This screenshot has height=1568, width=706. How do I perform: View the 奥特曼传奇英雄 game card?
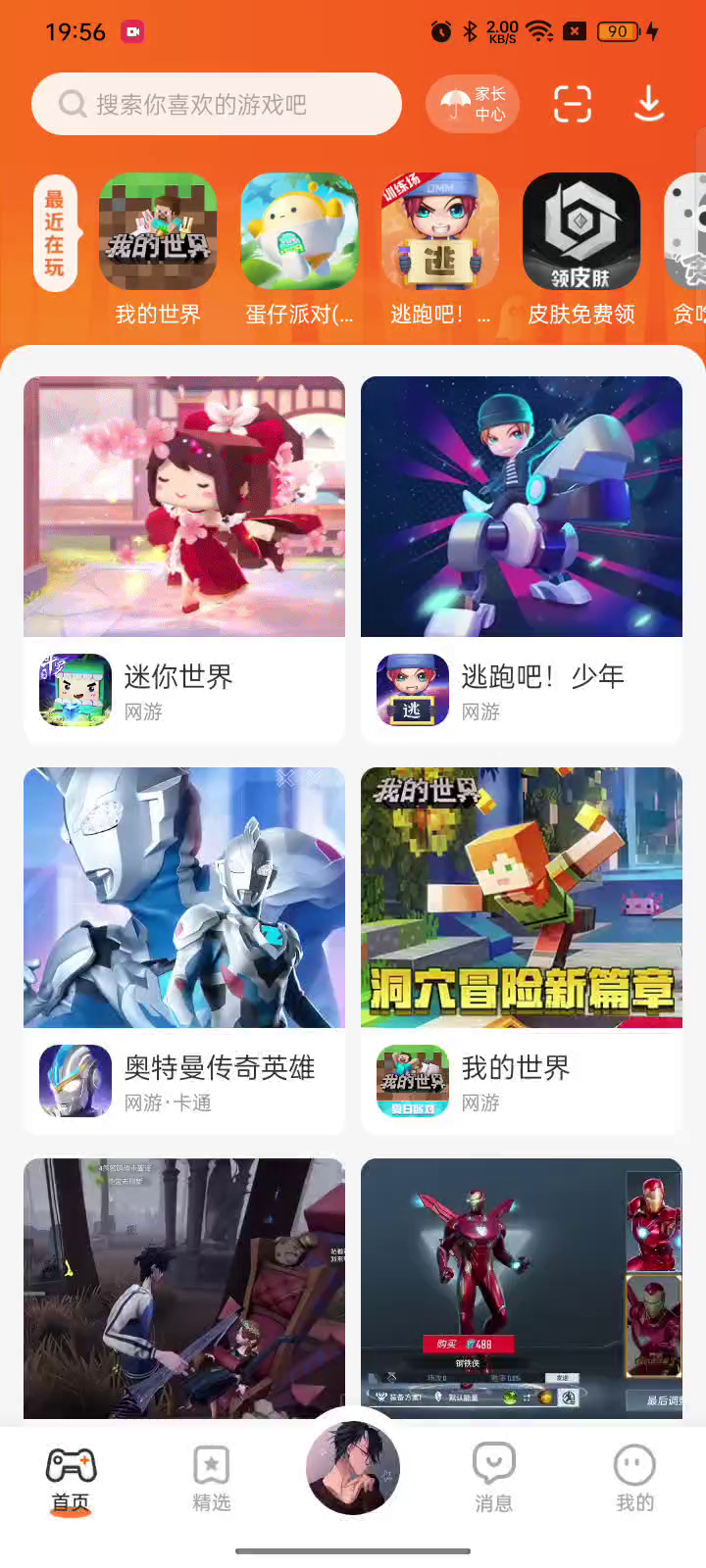click(184, 949)
